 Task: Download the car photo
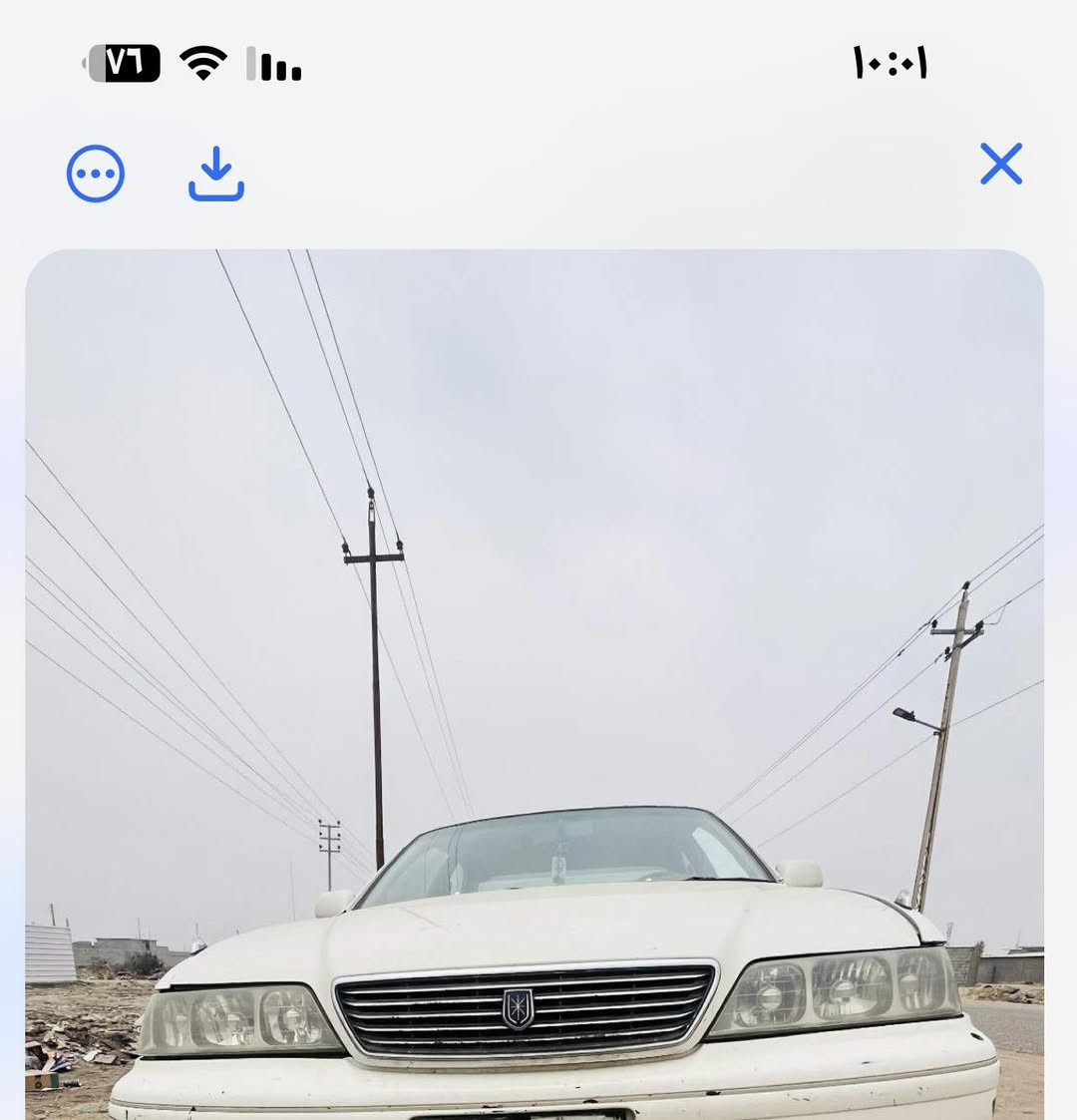click(216, 175)
